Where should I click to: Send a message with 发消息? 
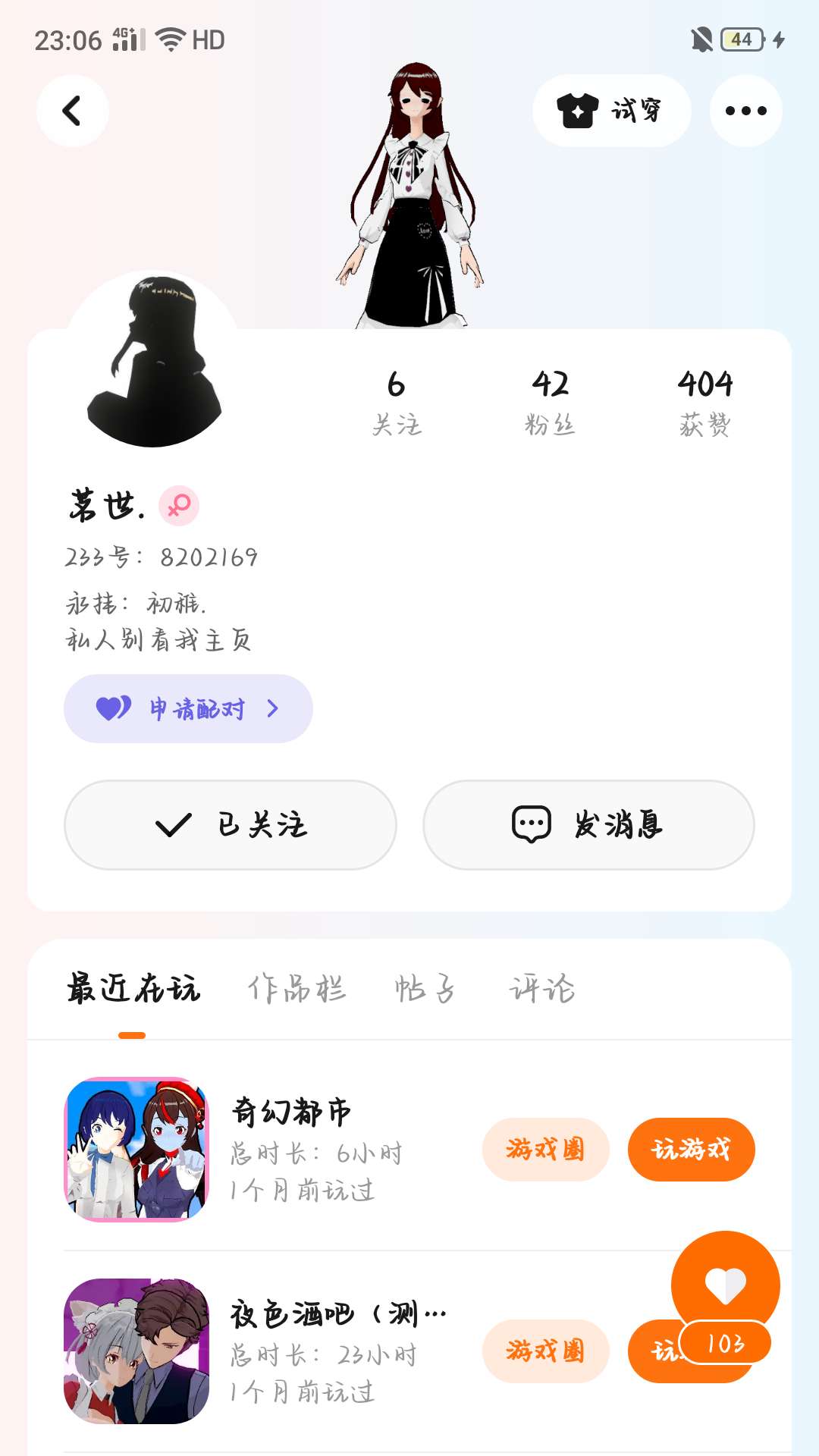[x=588, y=824]
